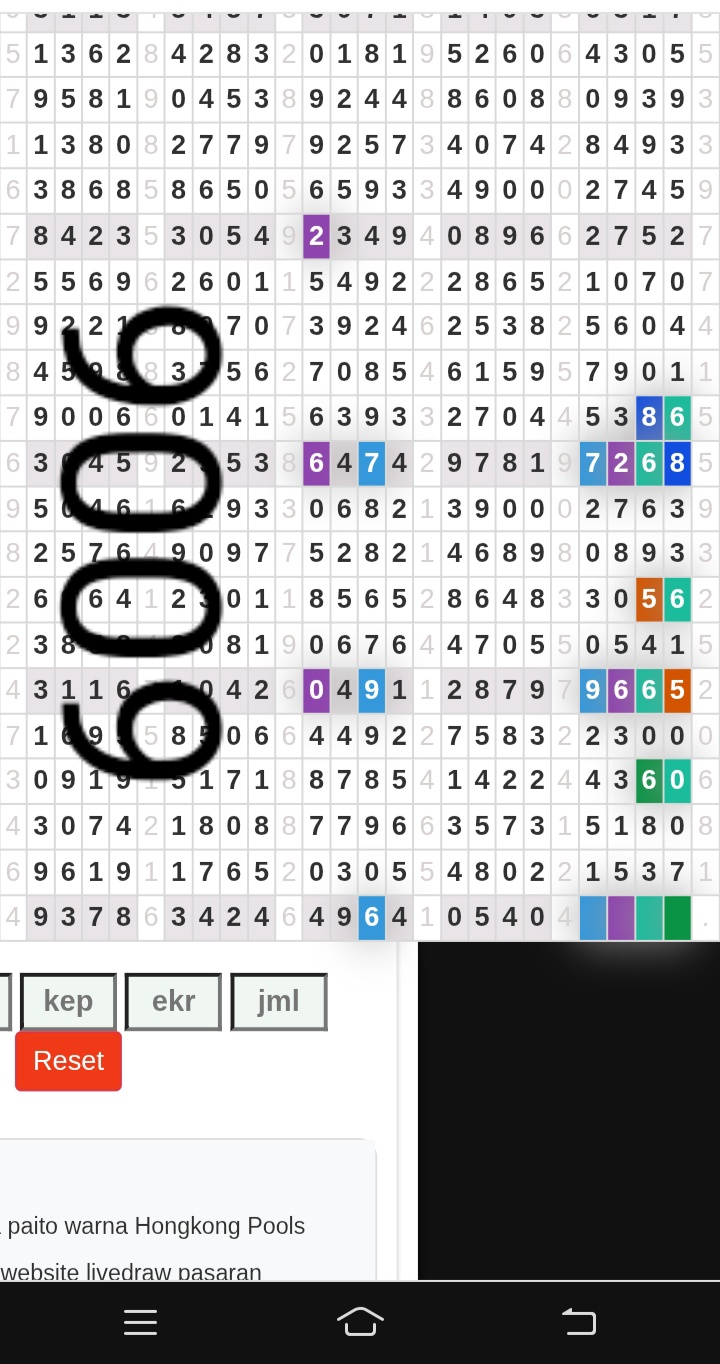This screenshot has width=720, height=1364.
Task: Go to the home screen
Action: [x=360, y=1322]
